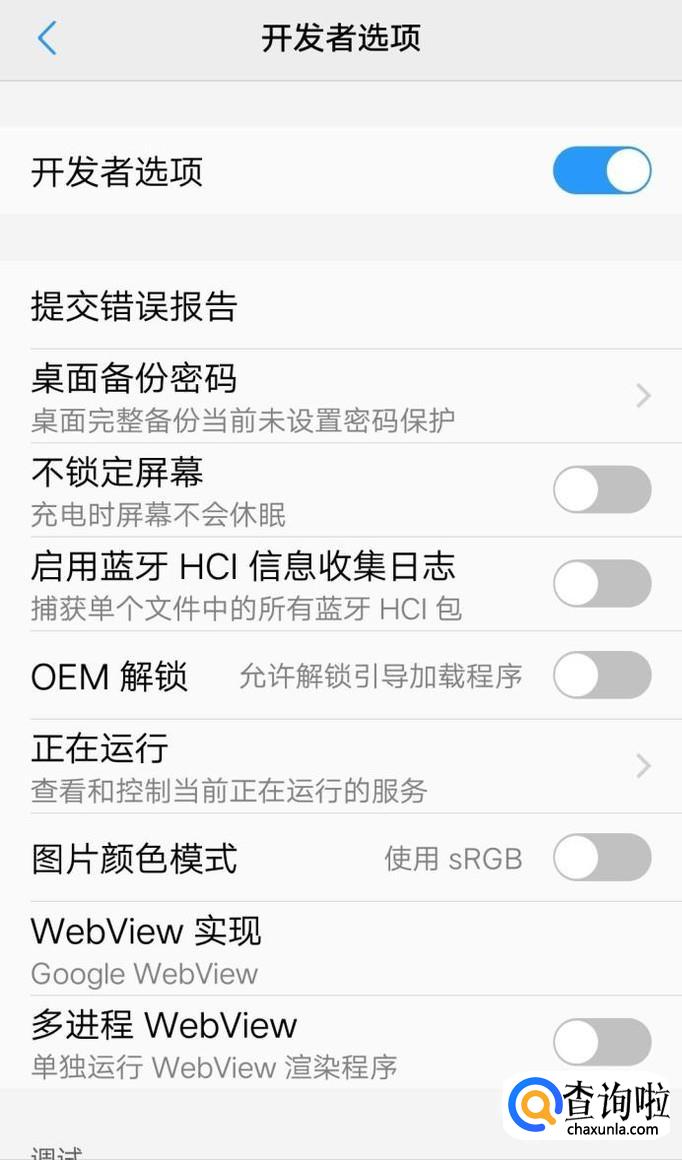682x1160 pixels.
Task: Enable the OEM 解锁 switch
Action: coord(602,676)
